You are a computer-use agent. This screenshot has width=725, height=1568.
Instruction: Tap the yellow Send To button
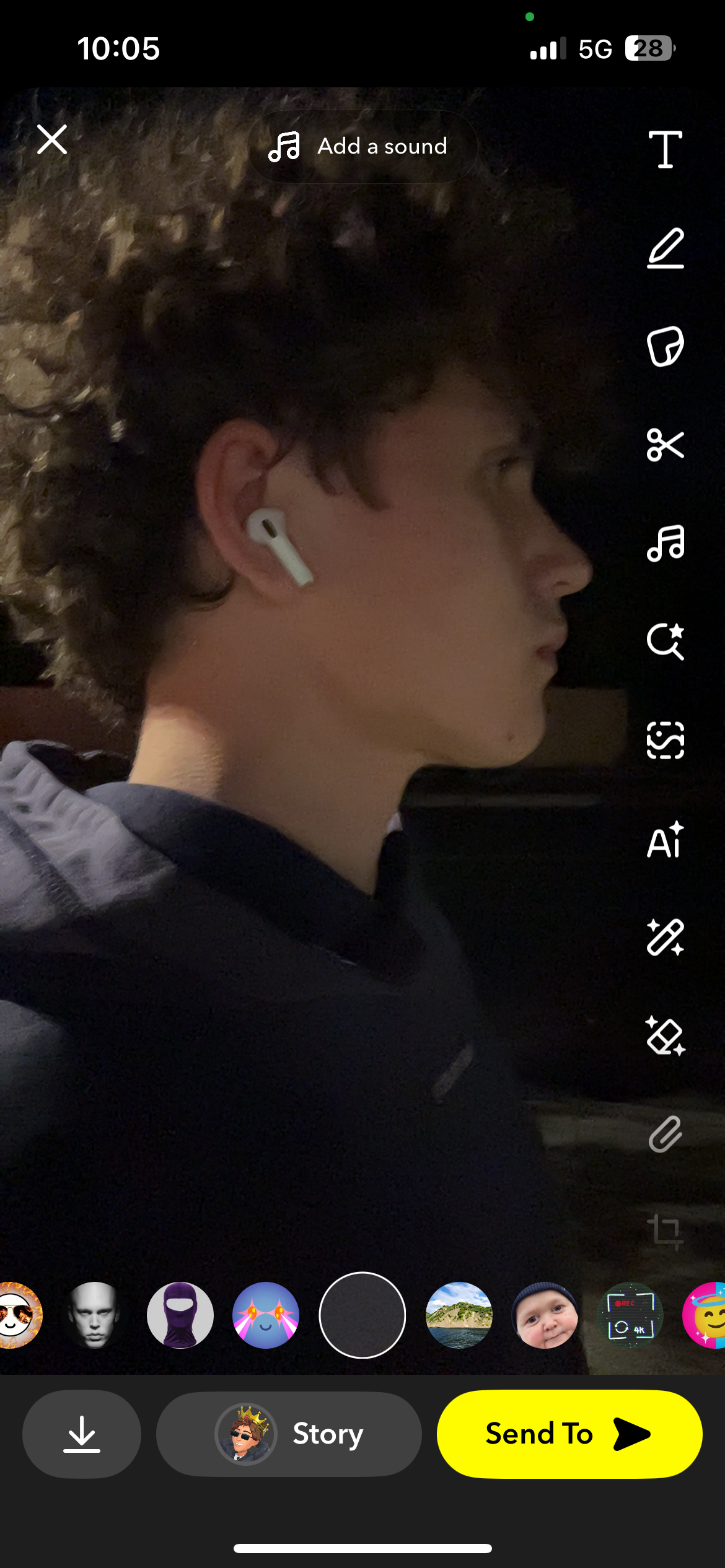[x=569, y=1434]
